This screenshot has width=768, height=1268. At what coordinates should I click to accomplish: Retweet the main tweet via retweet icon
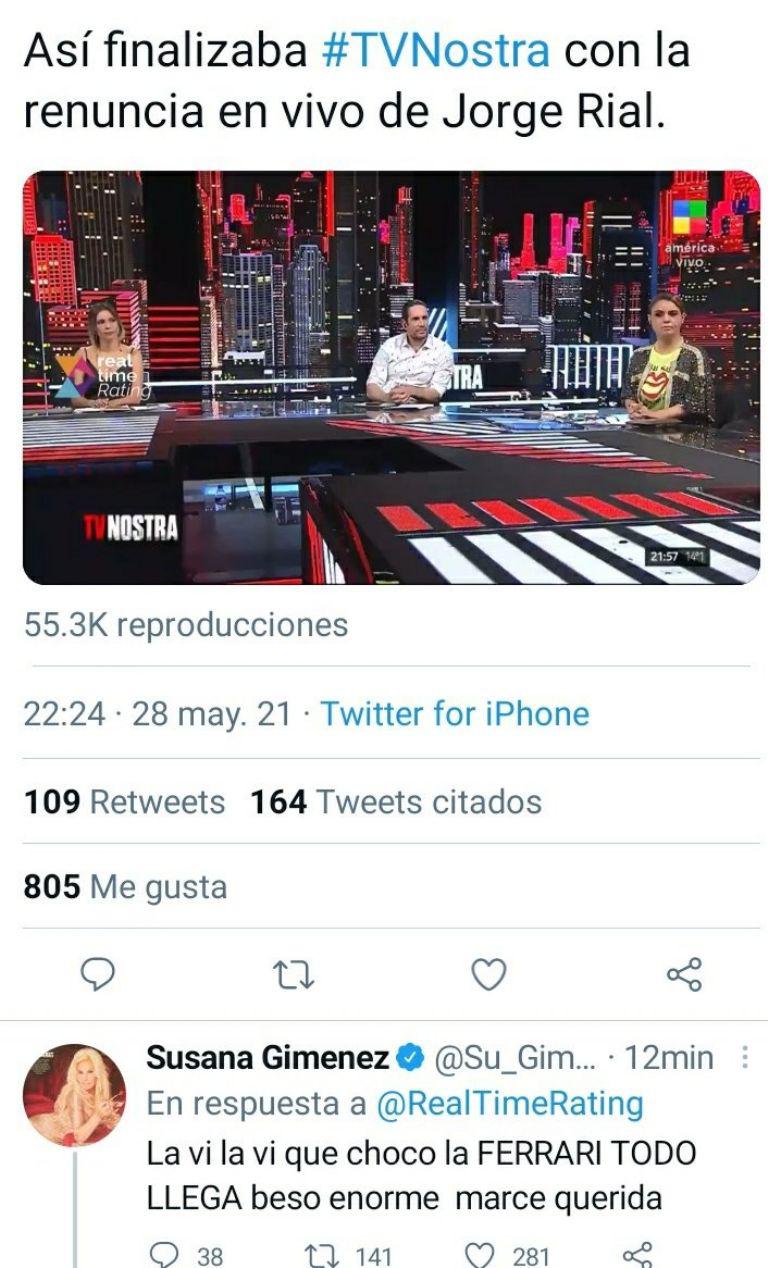coord(290,971)
